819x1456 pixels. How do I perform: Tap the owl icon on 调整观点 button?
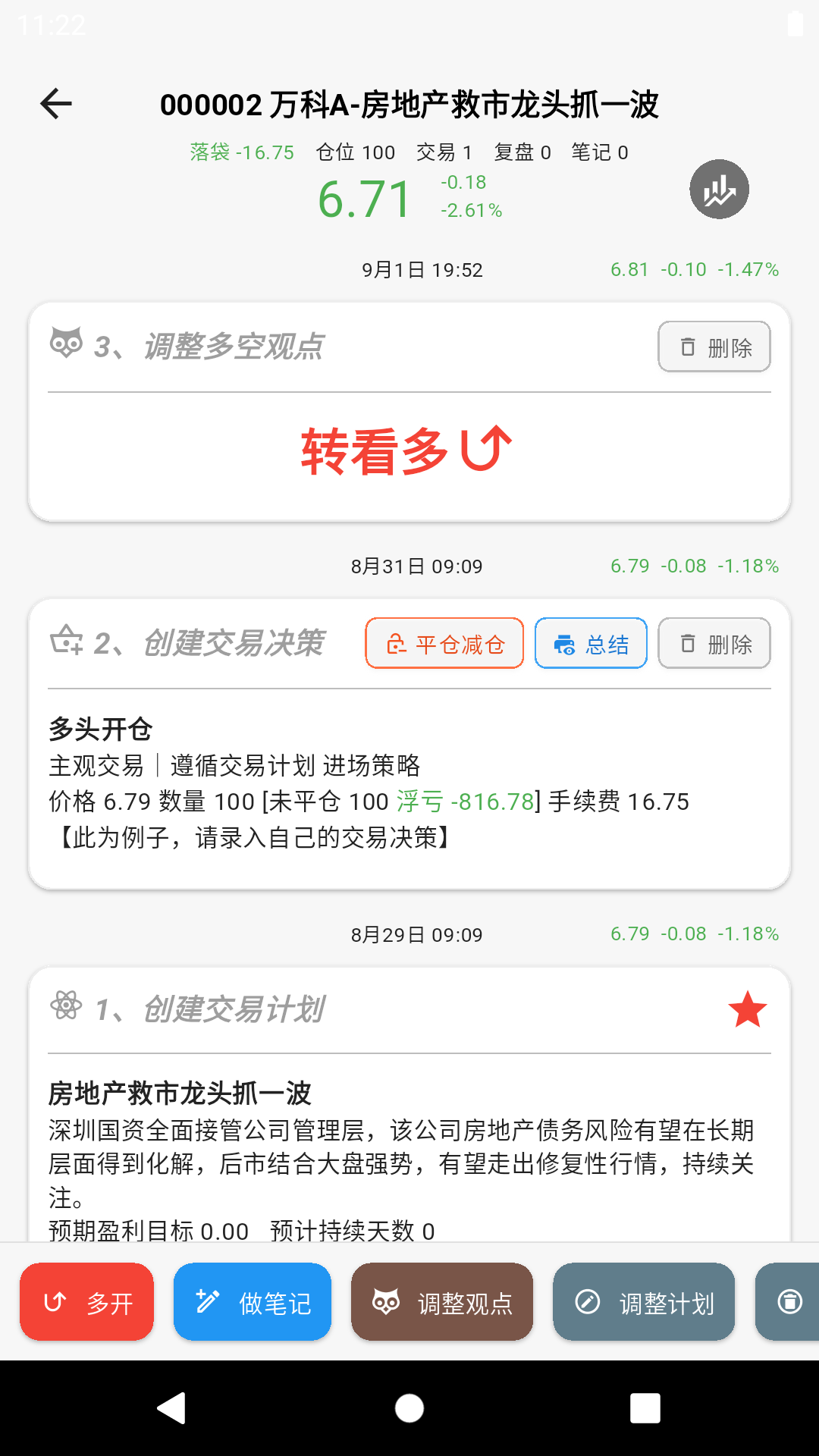389,1302
